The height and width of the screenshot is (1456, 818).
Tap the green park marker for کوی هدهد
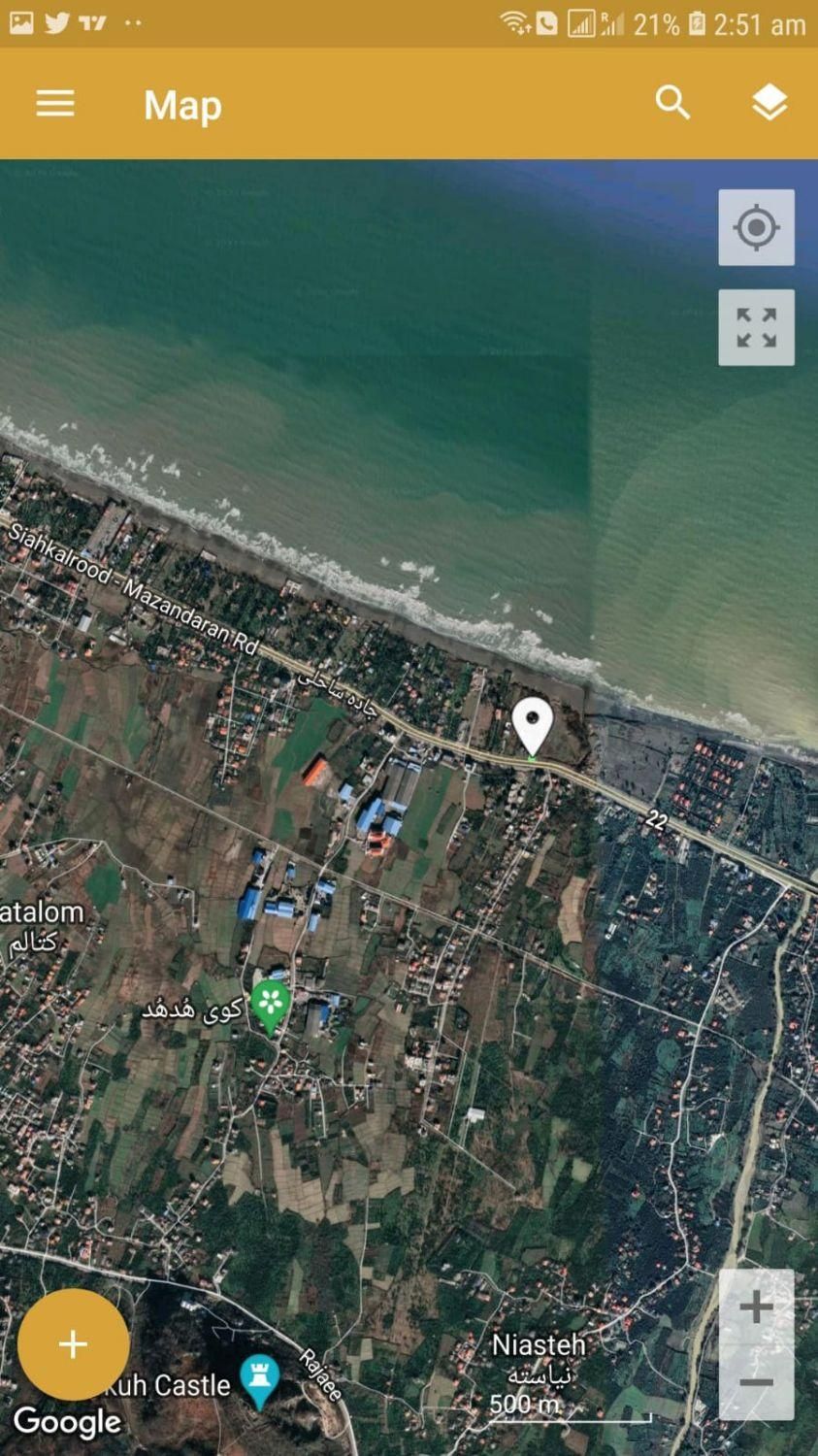(271, 1005)
